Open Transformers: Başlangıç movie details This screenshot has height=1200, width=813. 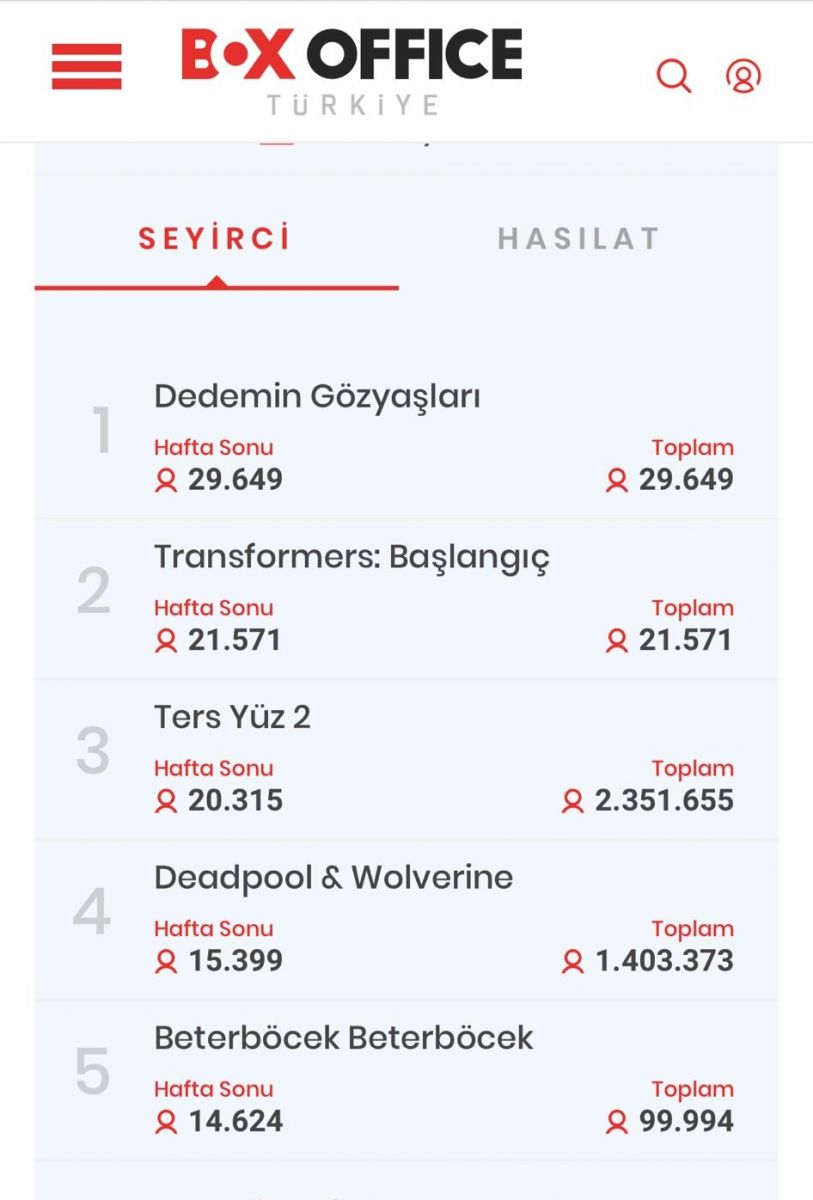coord(351,557)
